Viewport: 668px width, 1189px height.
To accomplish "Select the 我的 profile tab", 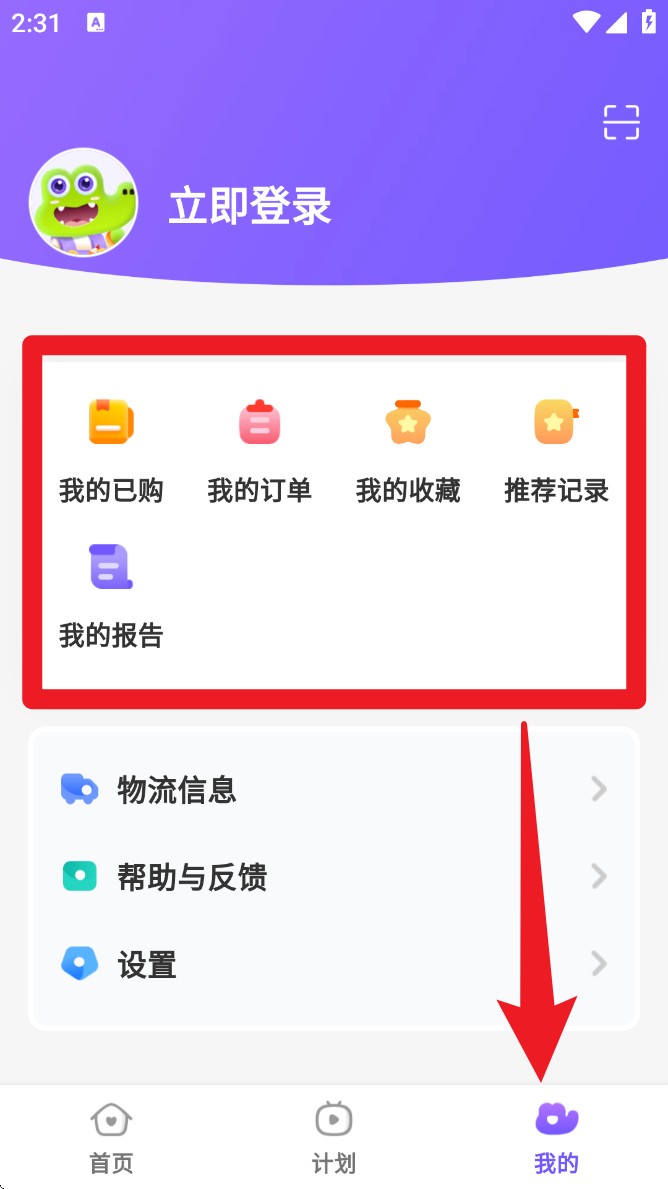I will [x=556, y=1137].
